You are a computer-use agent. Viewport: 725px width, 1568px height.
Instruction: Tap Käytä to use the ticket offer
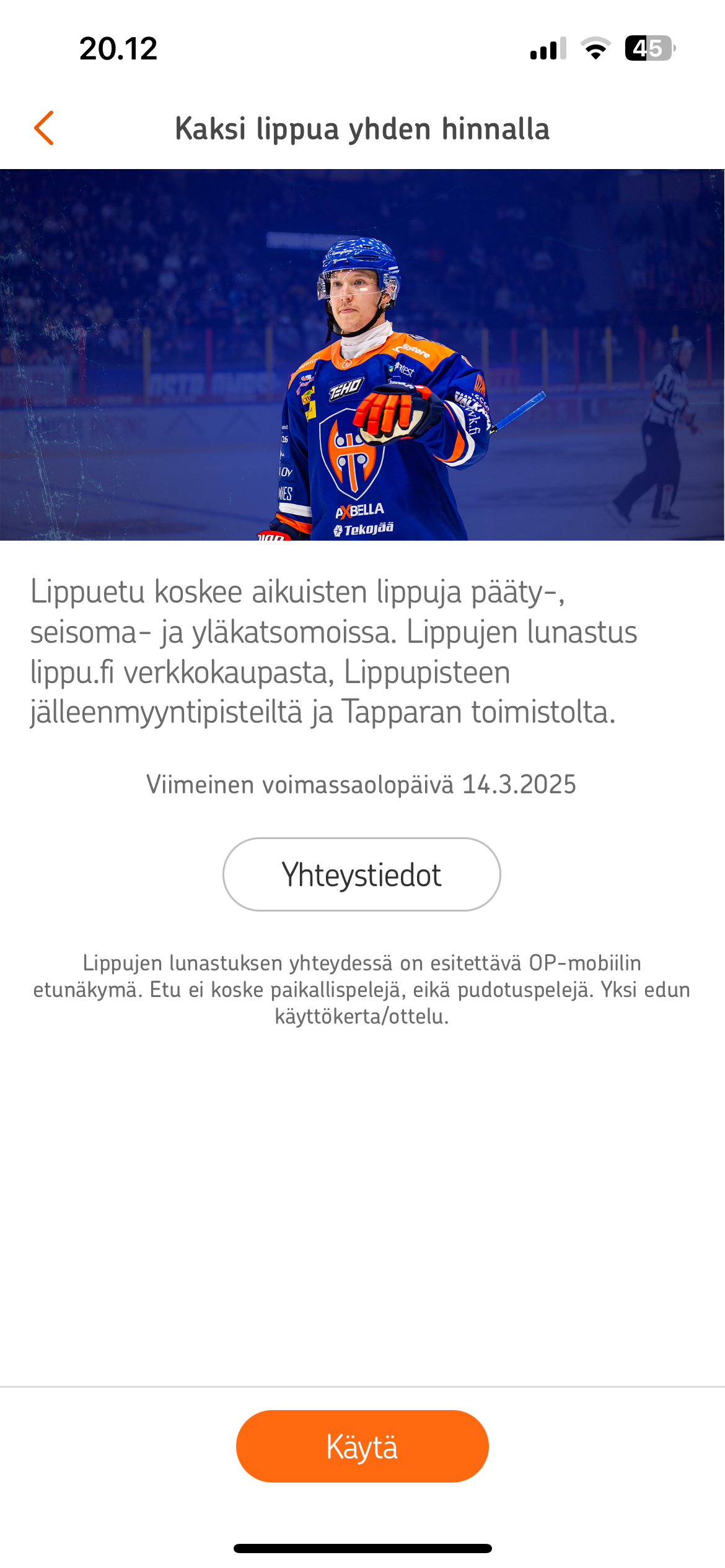(362, 1447)
